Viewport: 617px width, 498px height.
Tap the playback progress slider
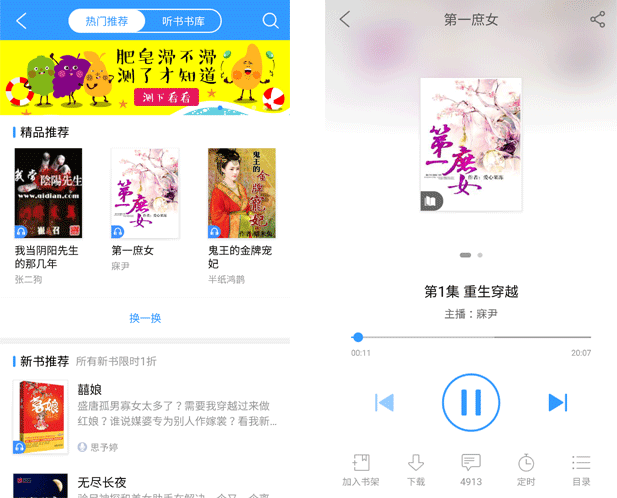(470, 337)
